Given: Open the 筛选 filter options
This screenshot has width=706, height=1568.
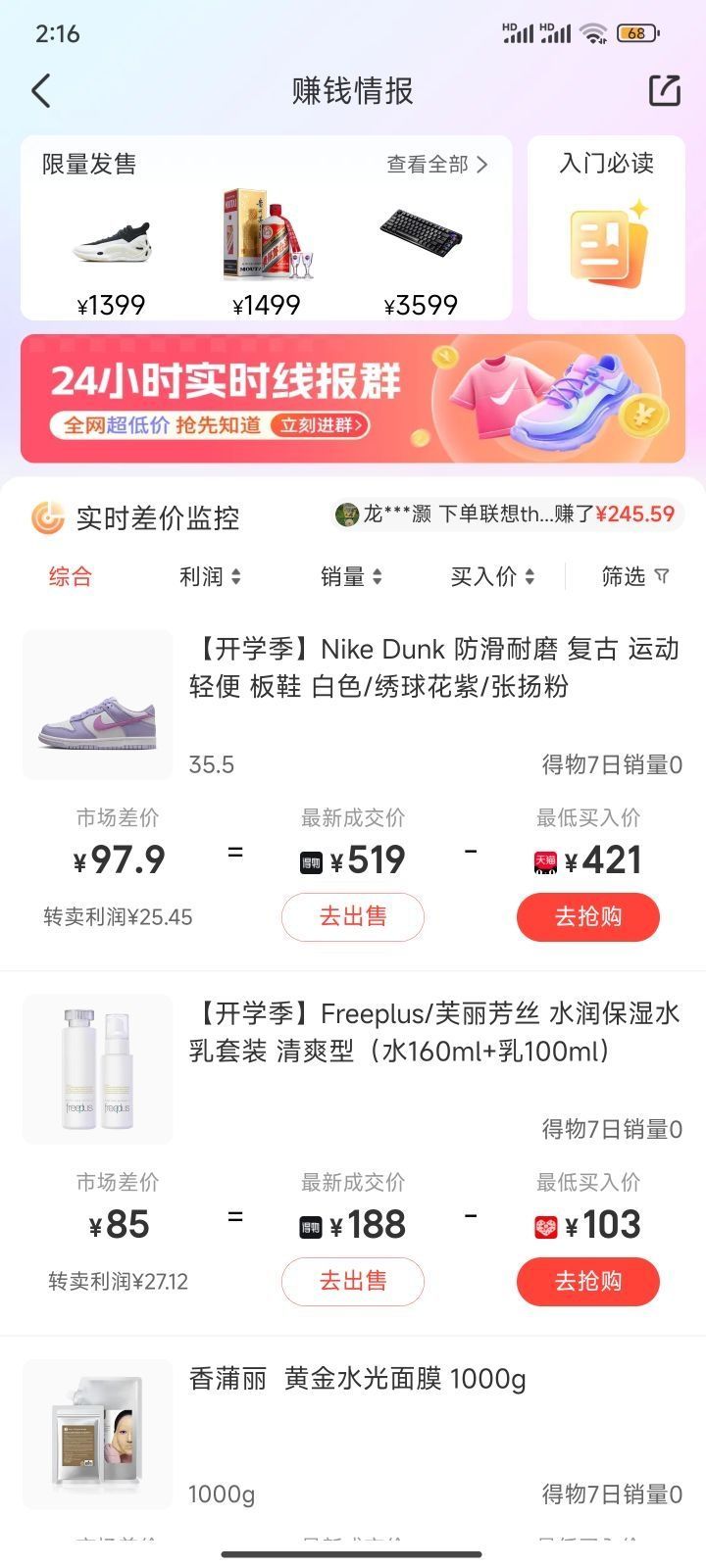Looking at the screenshot, I should 634,576.
